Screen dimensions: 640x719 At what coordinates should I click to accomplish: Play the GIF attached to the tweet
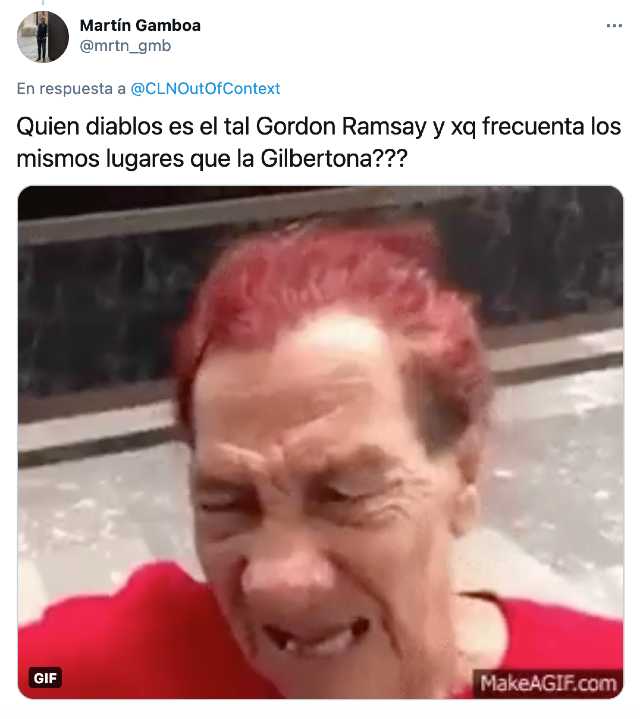pos(320,441)
